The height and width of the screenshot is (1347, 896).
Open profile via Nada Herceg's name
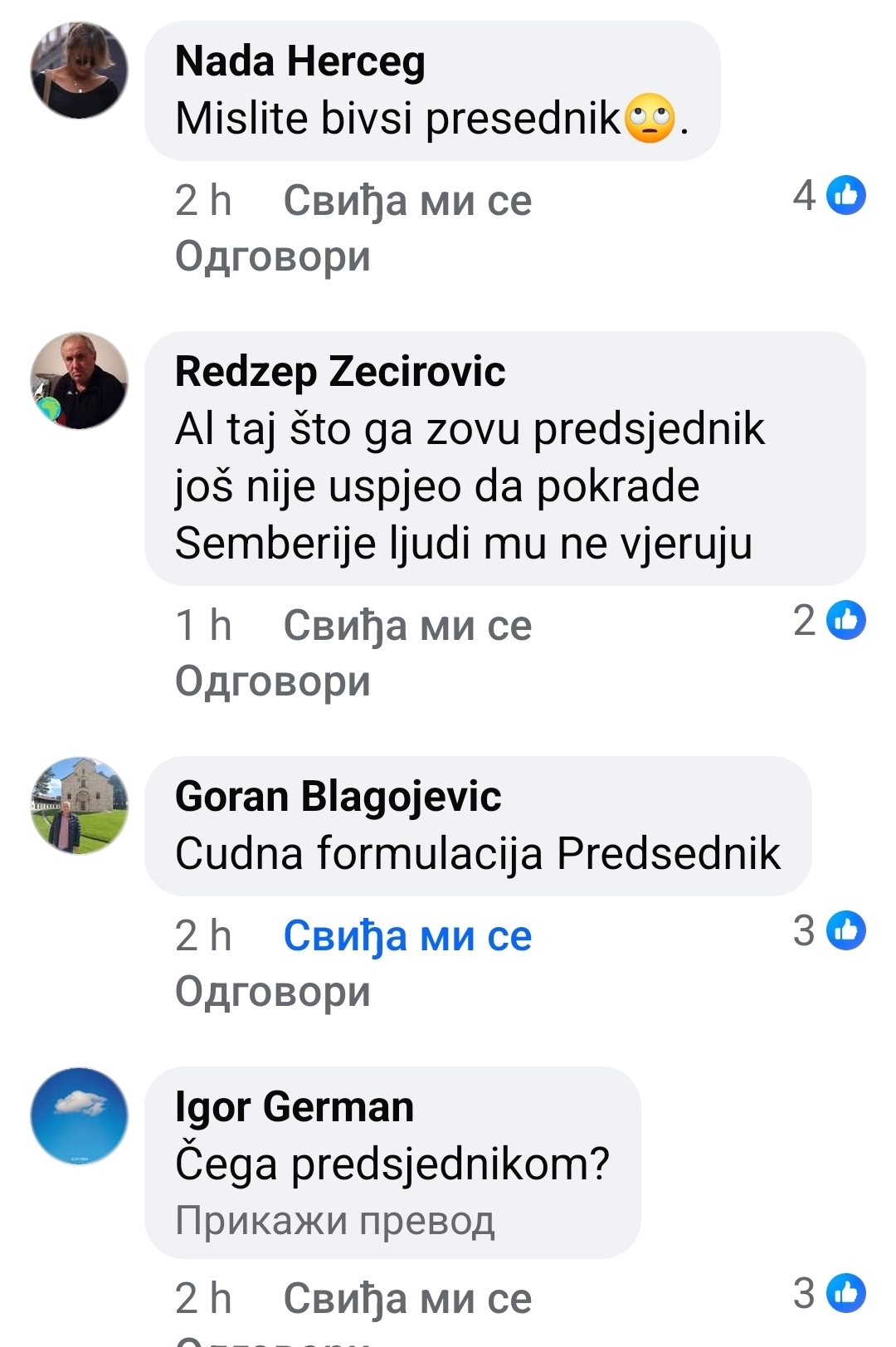(299, 62)
